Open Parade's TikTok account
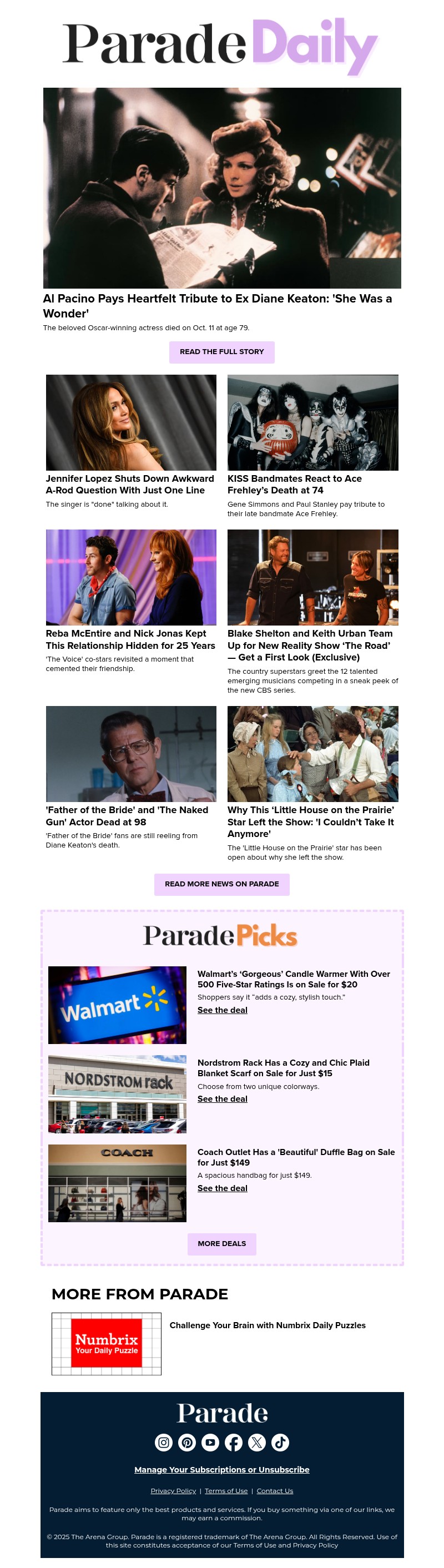444x1568 pixels. (280, 1442)
